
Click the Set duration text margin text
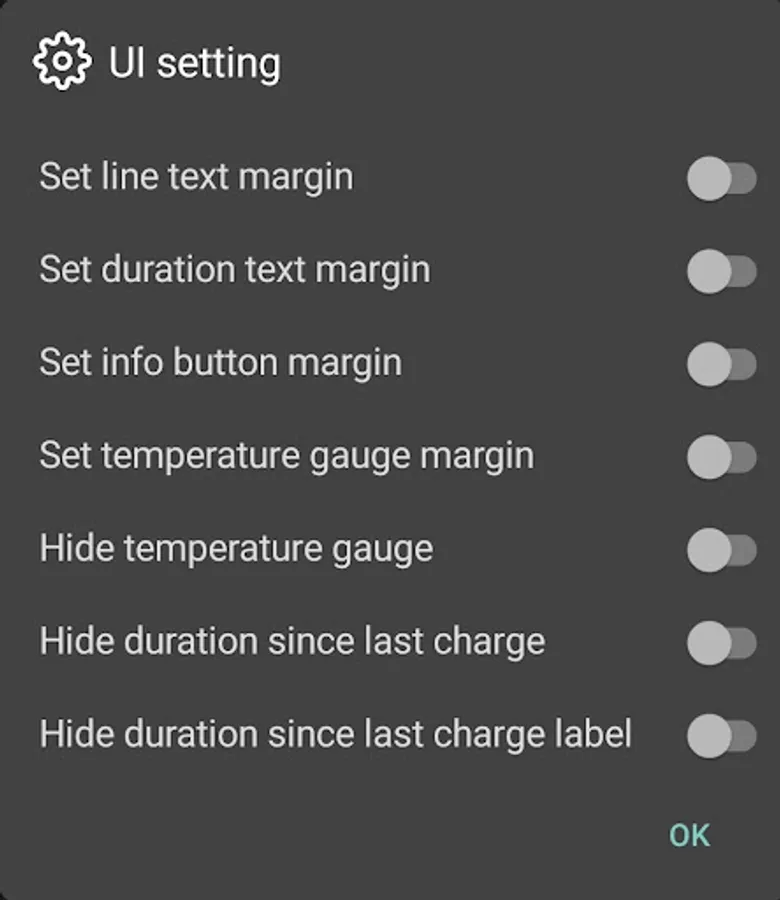pos(234,269)
